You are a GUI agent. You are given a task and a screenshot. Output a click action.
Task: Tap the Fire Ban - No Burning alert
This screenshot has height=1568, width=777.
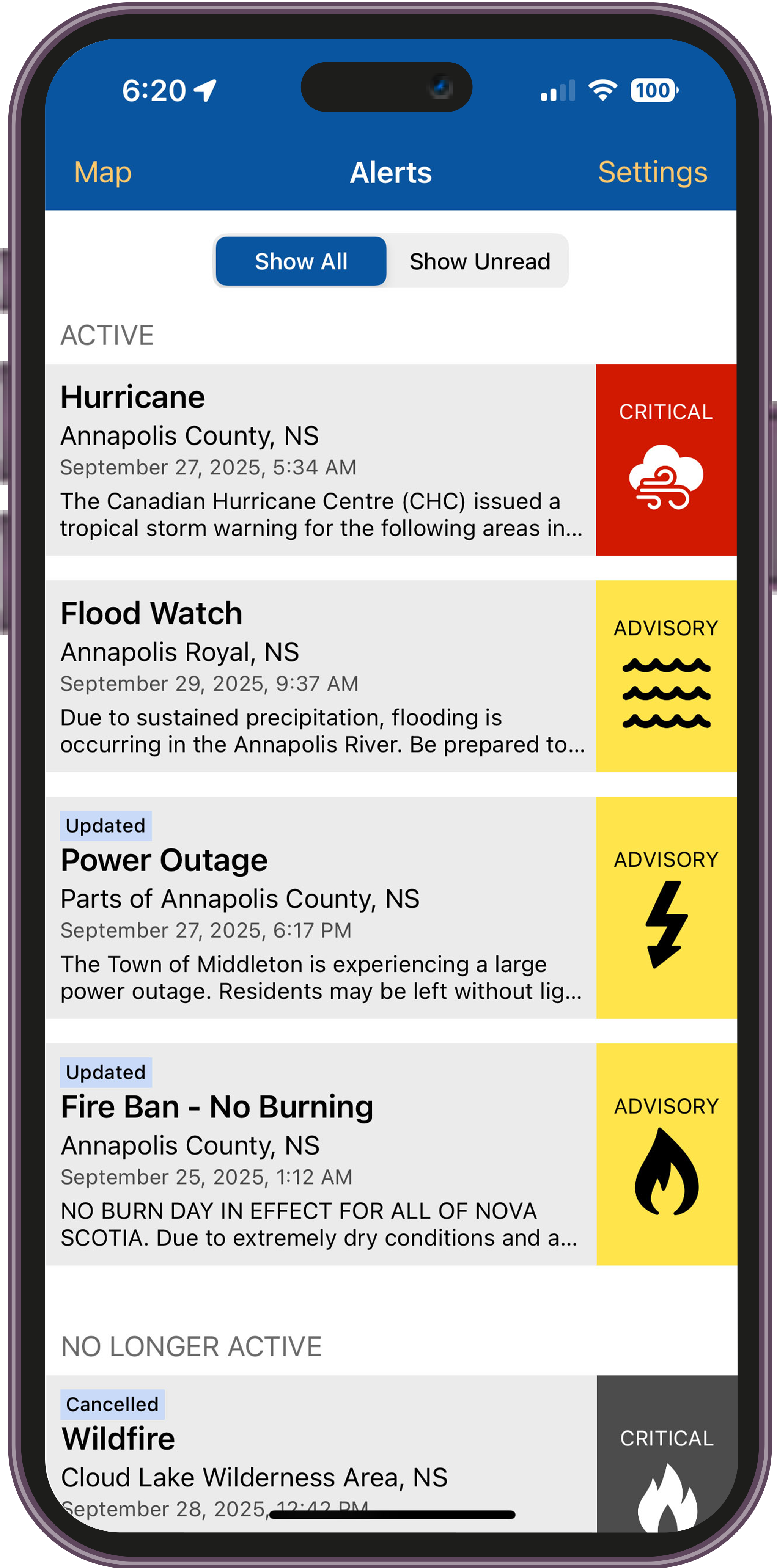[x=321, y=1153]
